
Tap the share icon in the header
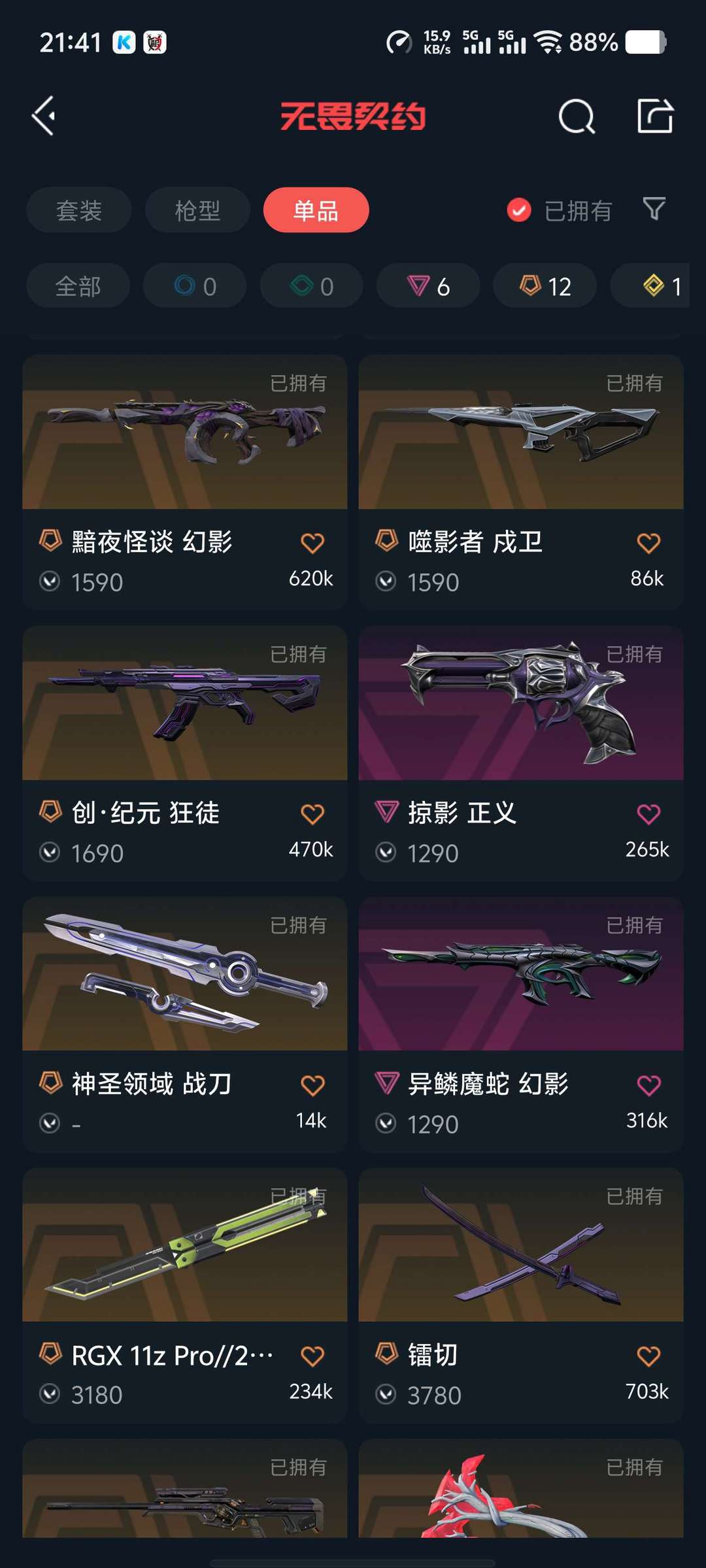pos(655,116)
